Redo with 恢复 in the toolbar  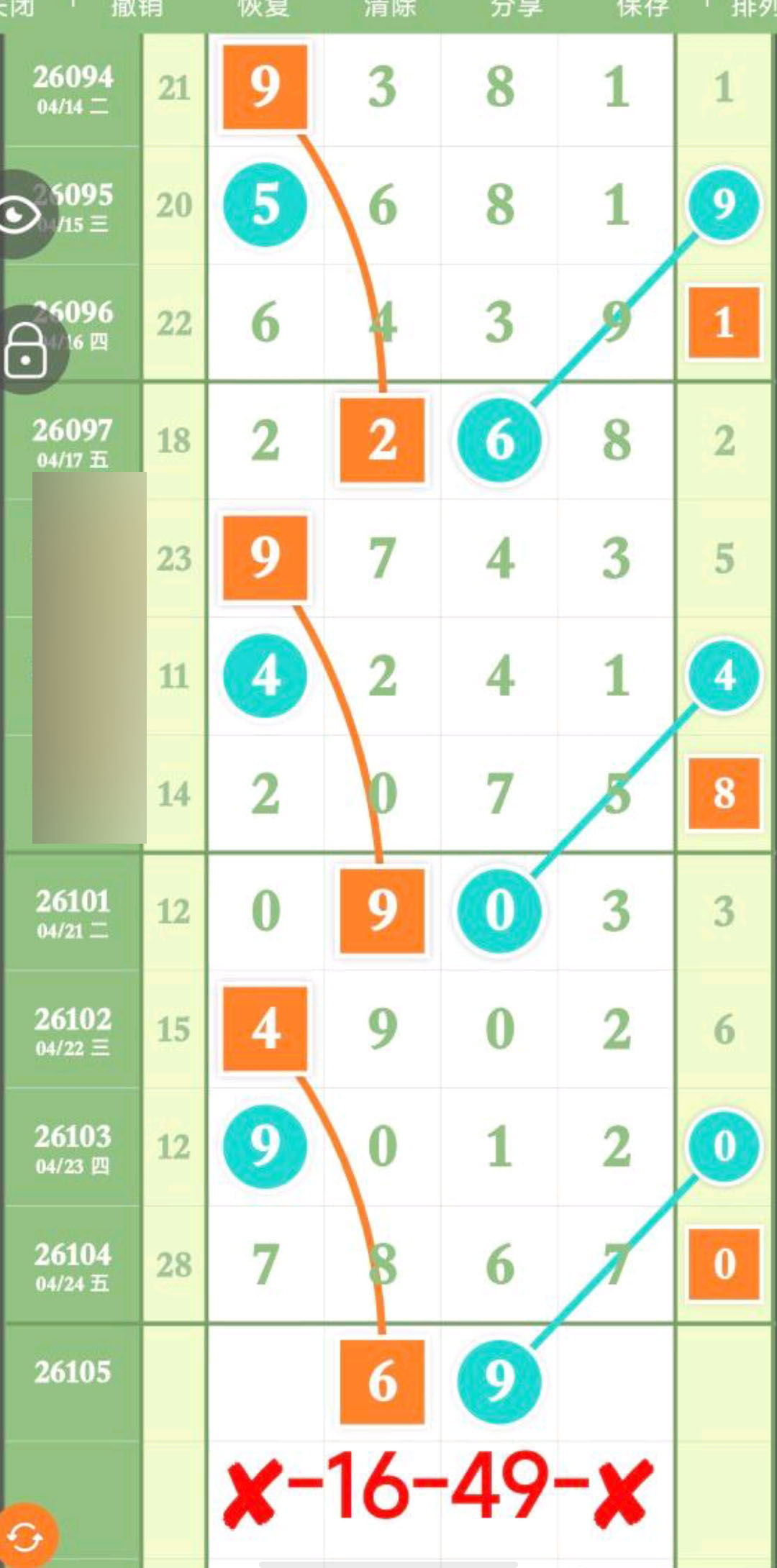tap(263, 9)
